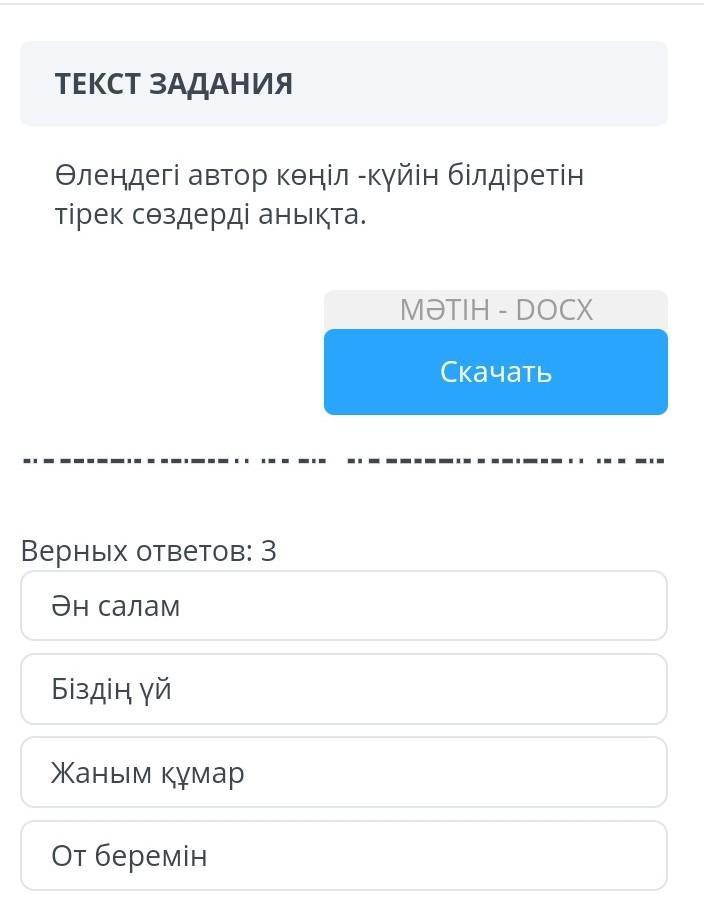Image resolution: width=704 pixels, height=916 pixels.
Task: Choose the answer Біздің үй
Action: pos(343,689)
